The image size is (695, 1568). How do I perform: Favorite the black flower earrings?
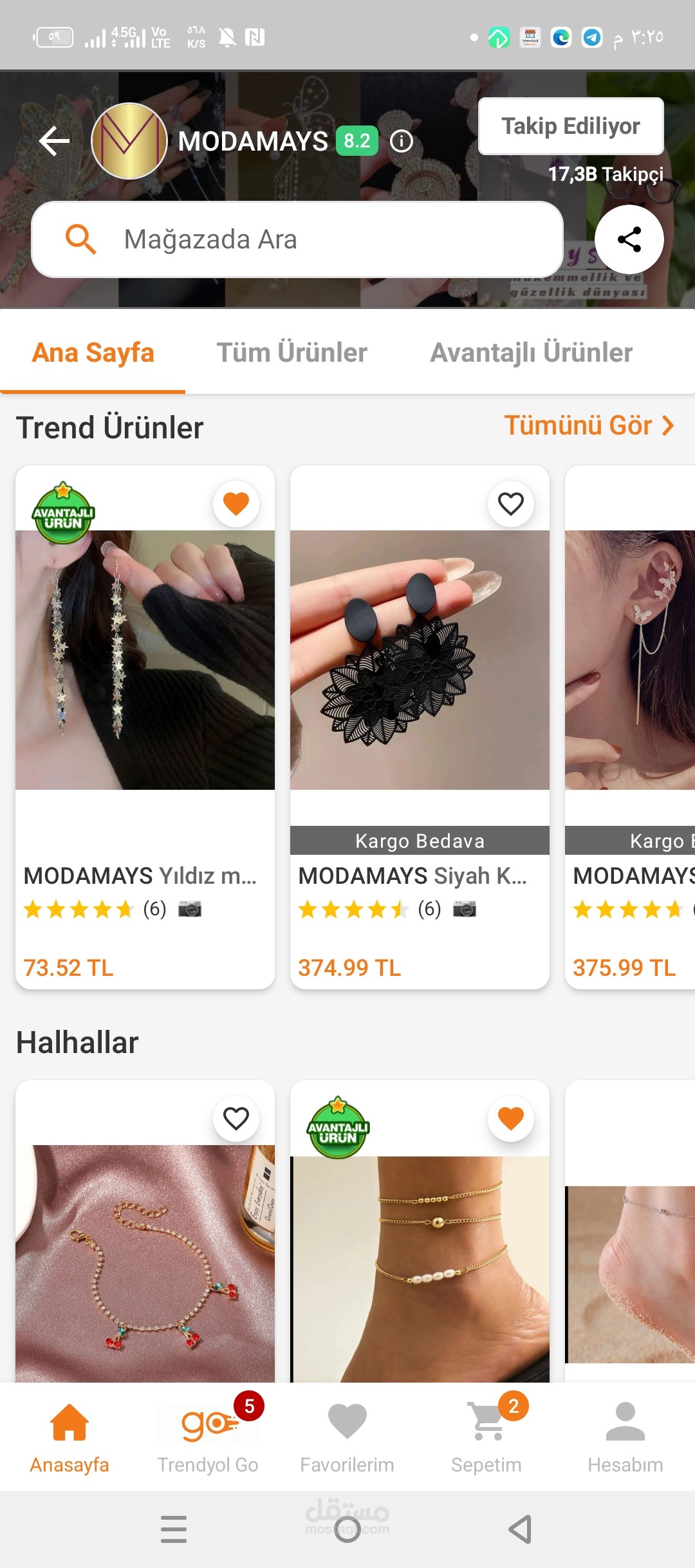point(511,504)
